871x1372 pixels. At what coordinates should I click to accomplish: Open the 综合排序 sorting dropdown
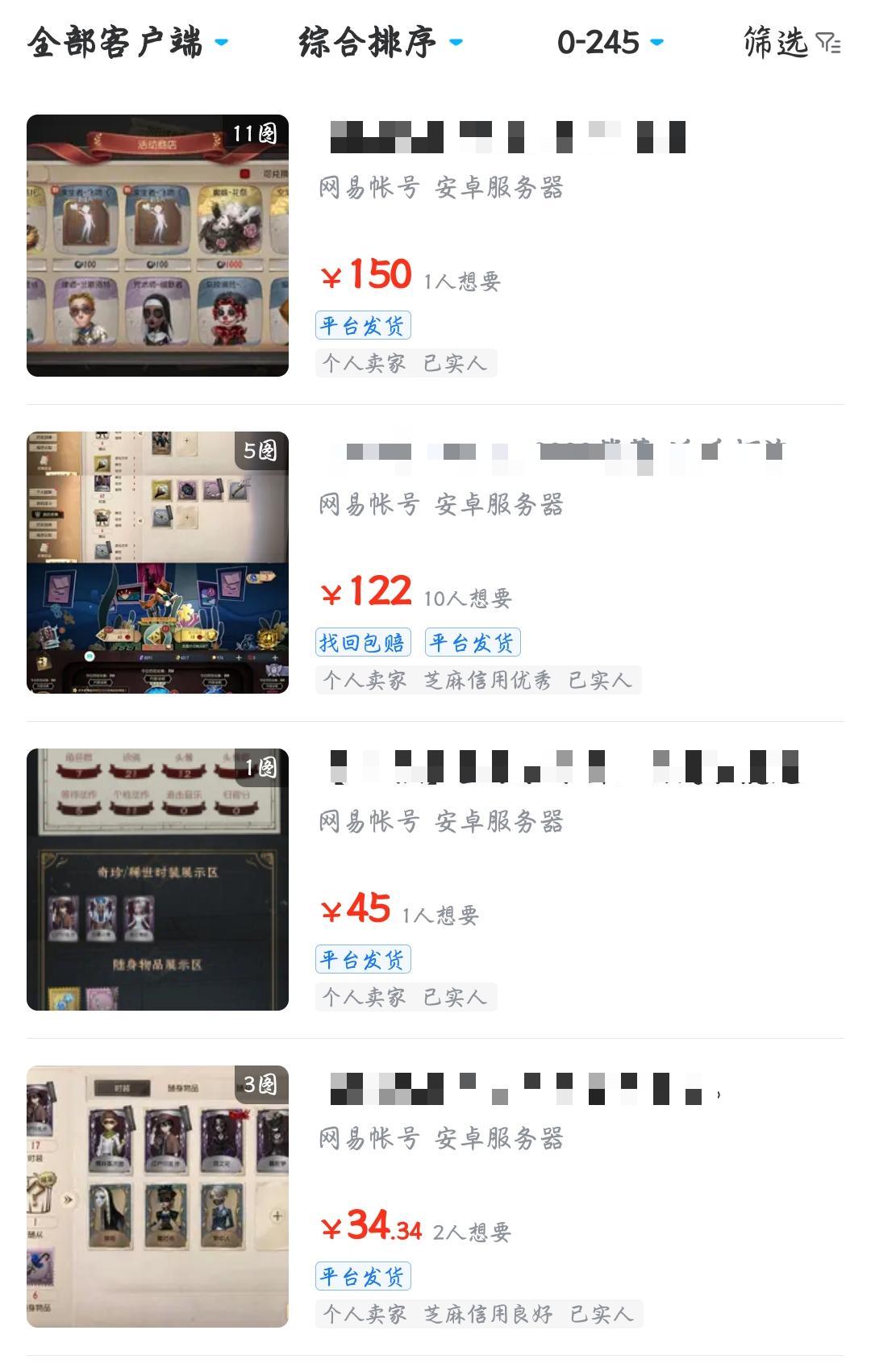pyautogui.click(x=380, y=42)
